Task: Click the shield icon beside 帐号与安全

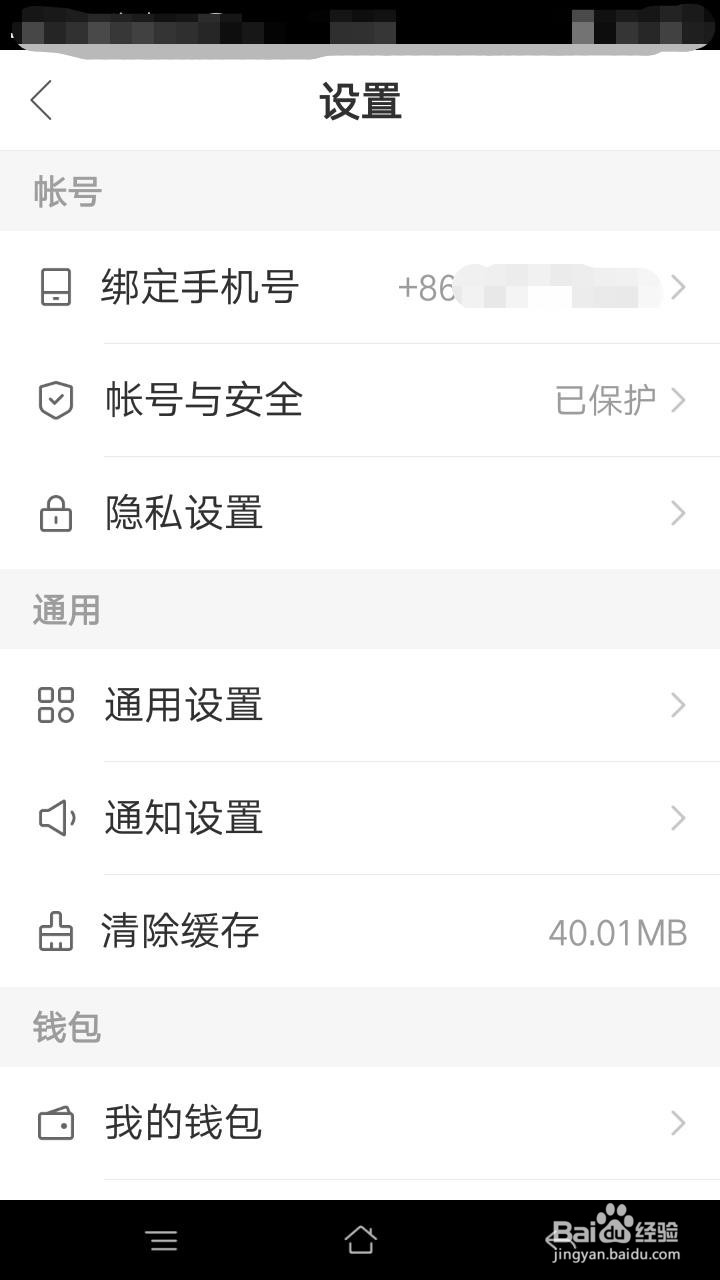Action: point(56,400)
